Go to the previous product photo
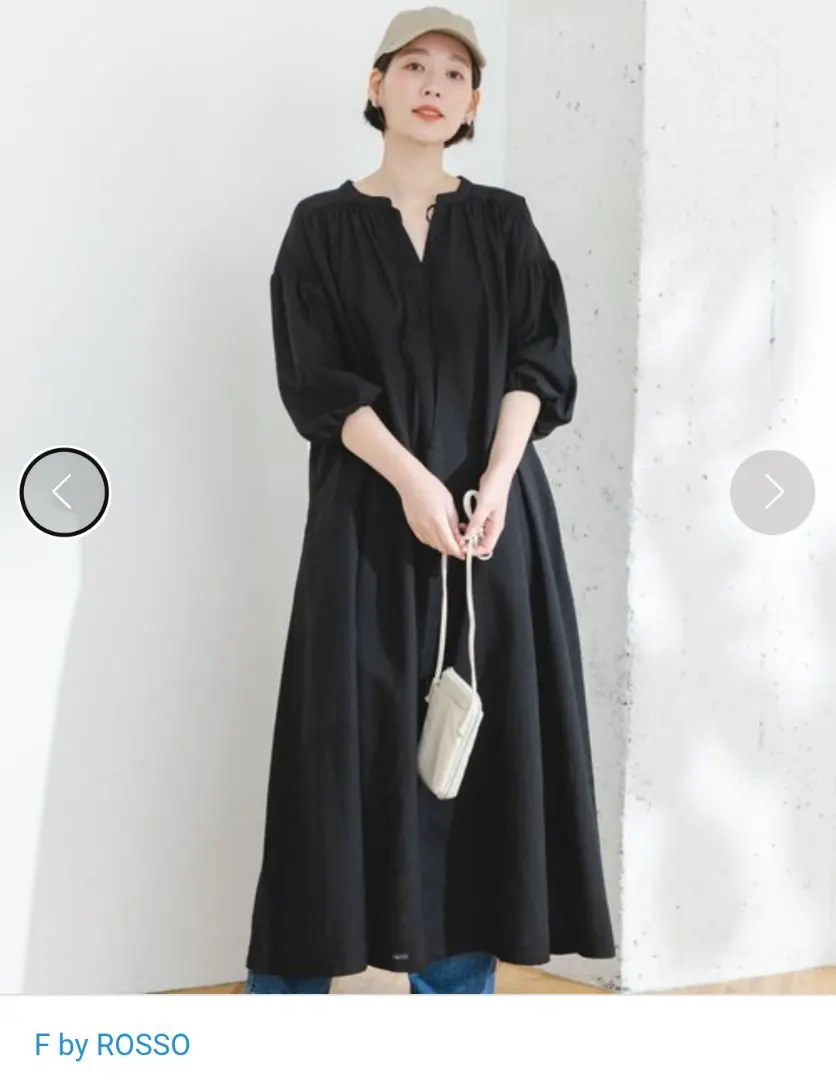 click(64, 492)
